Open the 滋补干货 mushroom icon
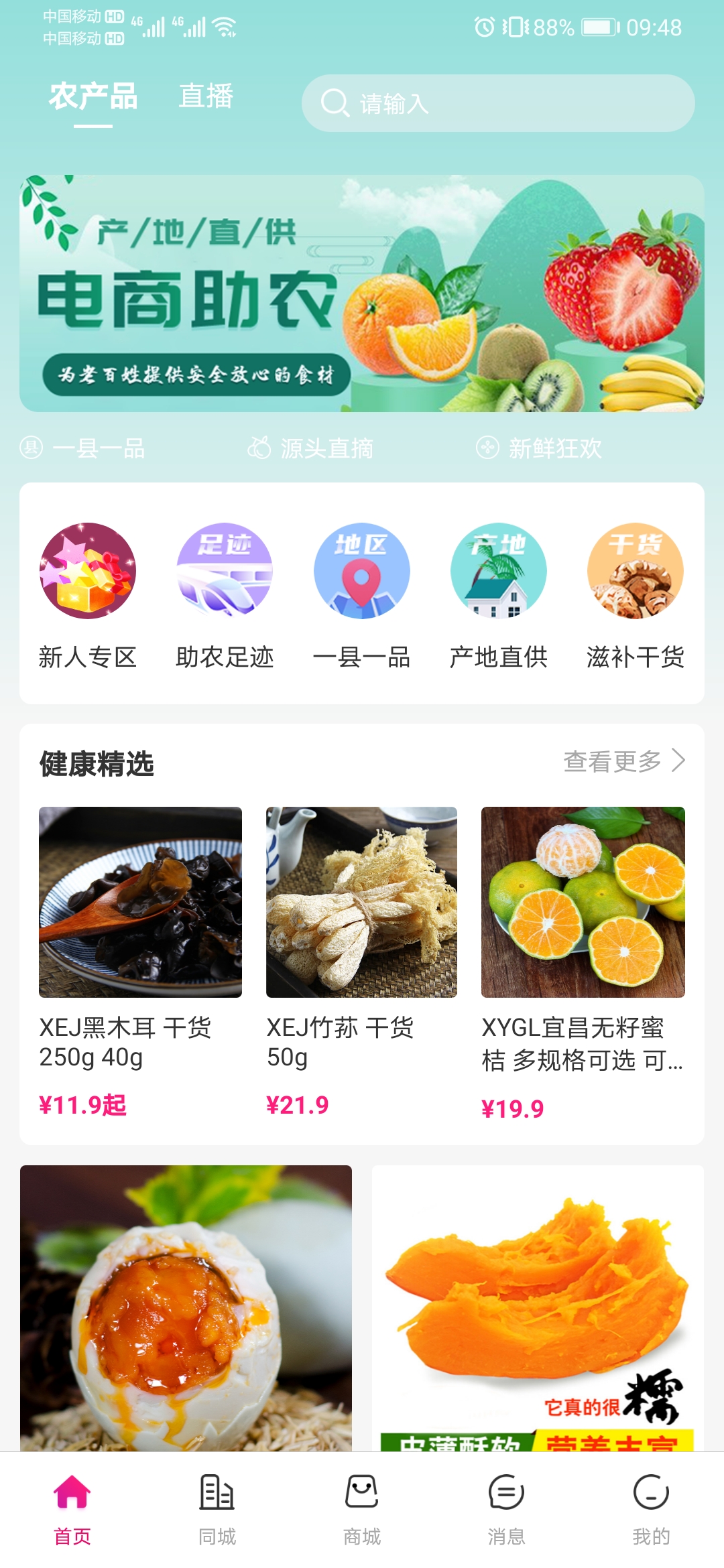This screenshot has height=1568, width=724. 635,570
